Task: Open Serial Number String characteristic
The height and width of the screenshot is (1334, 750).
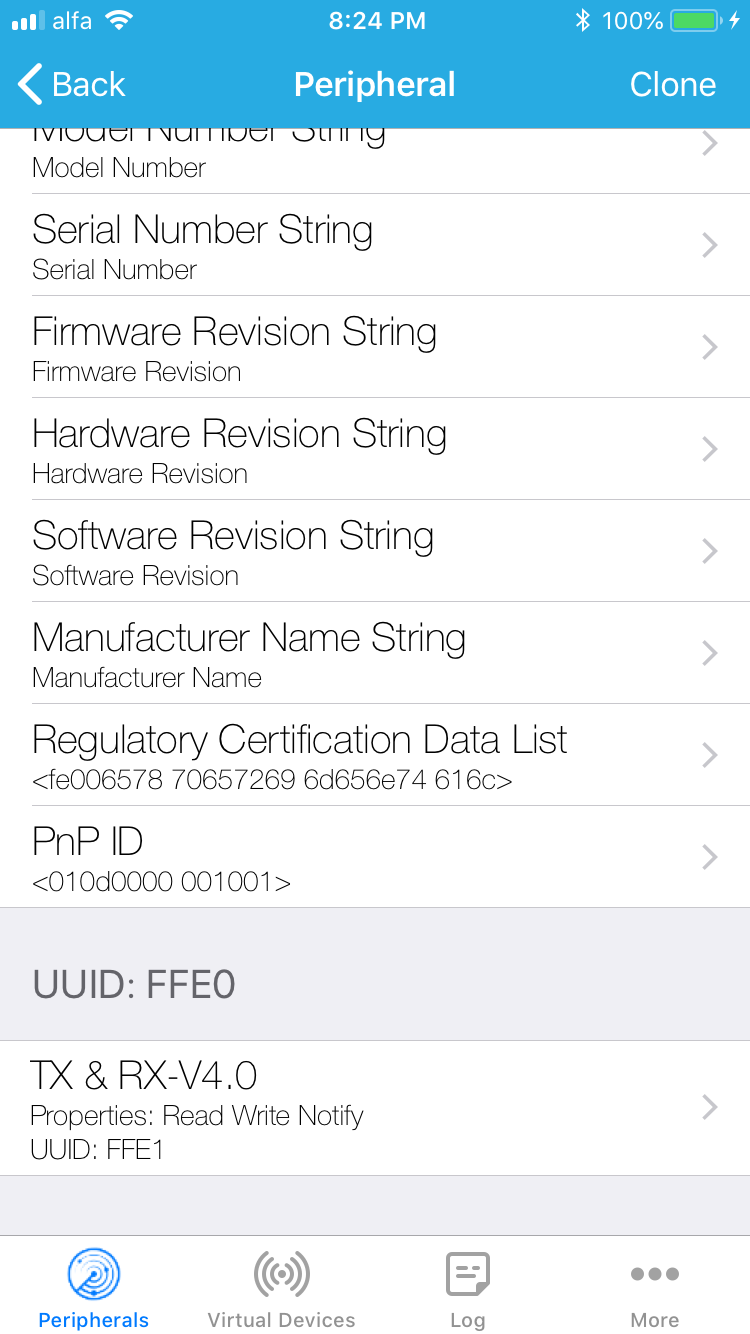Action: pyautogui.click(x=375, y=245)
